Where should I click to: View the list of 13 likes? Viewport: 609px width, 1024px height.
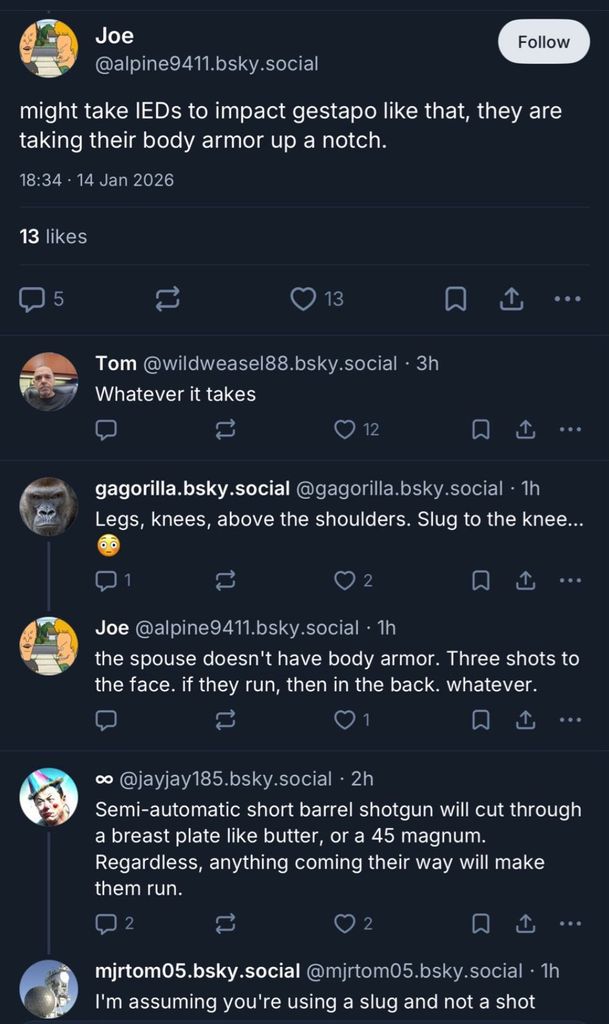tap(53, 236)
